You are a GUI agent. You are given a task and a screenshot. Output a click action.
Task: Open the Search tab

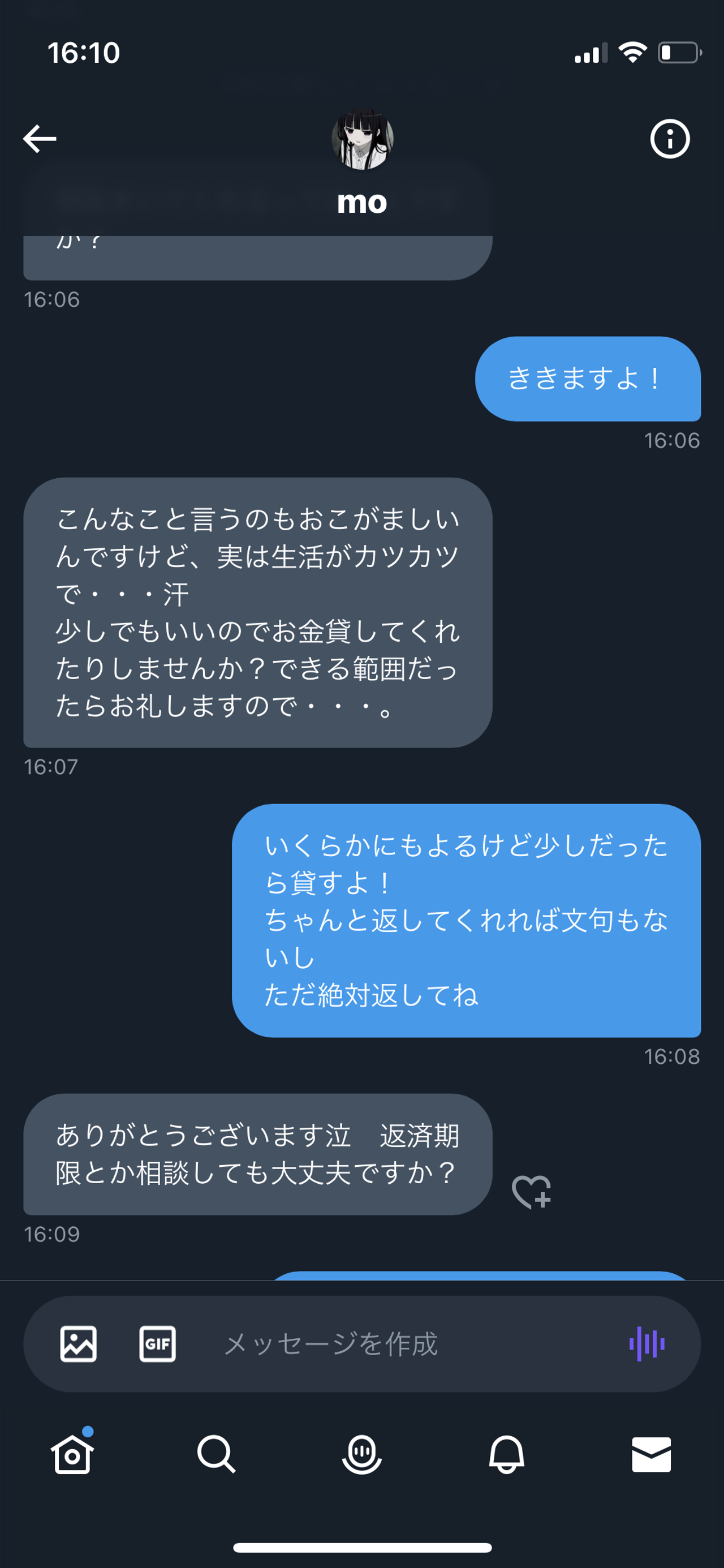click(217, 1454)
